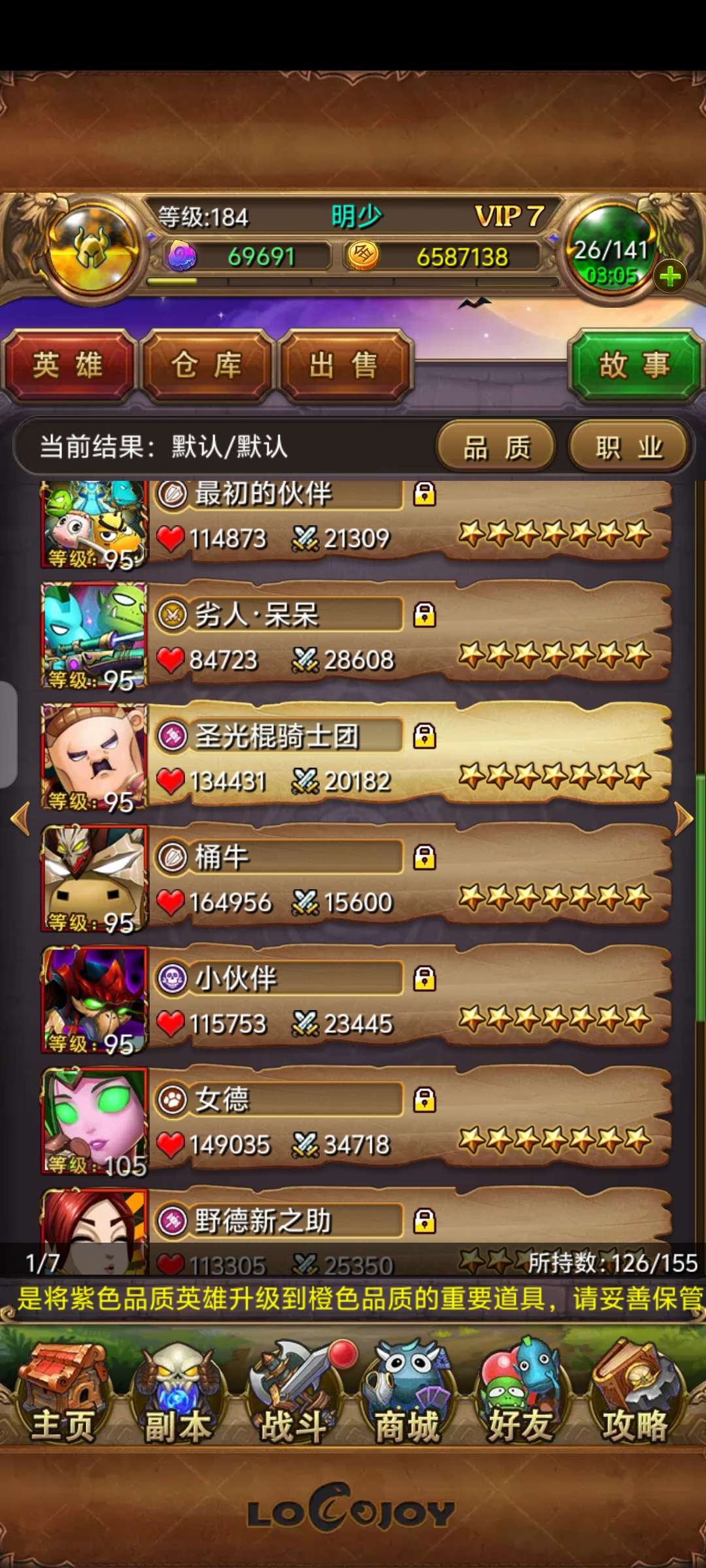Screen dimensions: 706x1568
Task: Filter heroes by 职业
Action: point(629,448)
